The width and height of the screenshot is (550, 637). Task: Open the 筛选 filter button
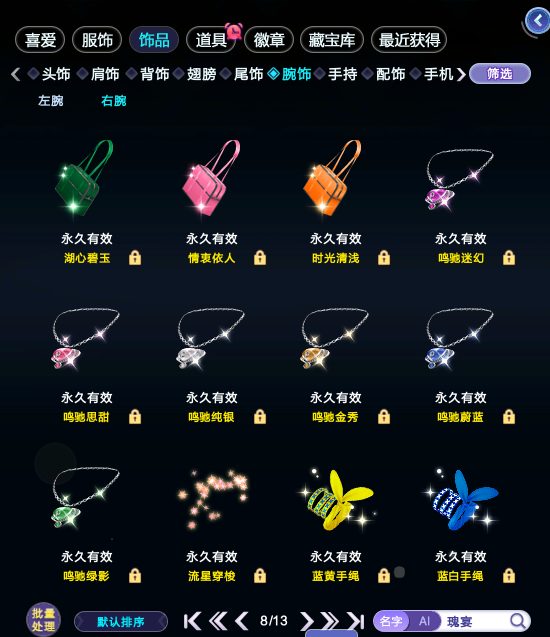(x=500, y=74)
